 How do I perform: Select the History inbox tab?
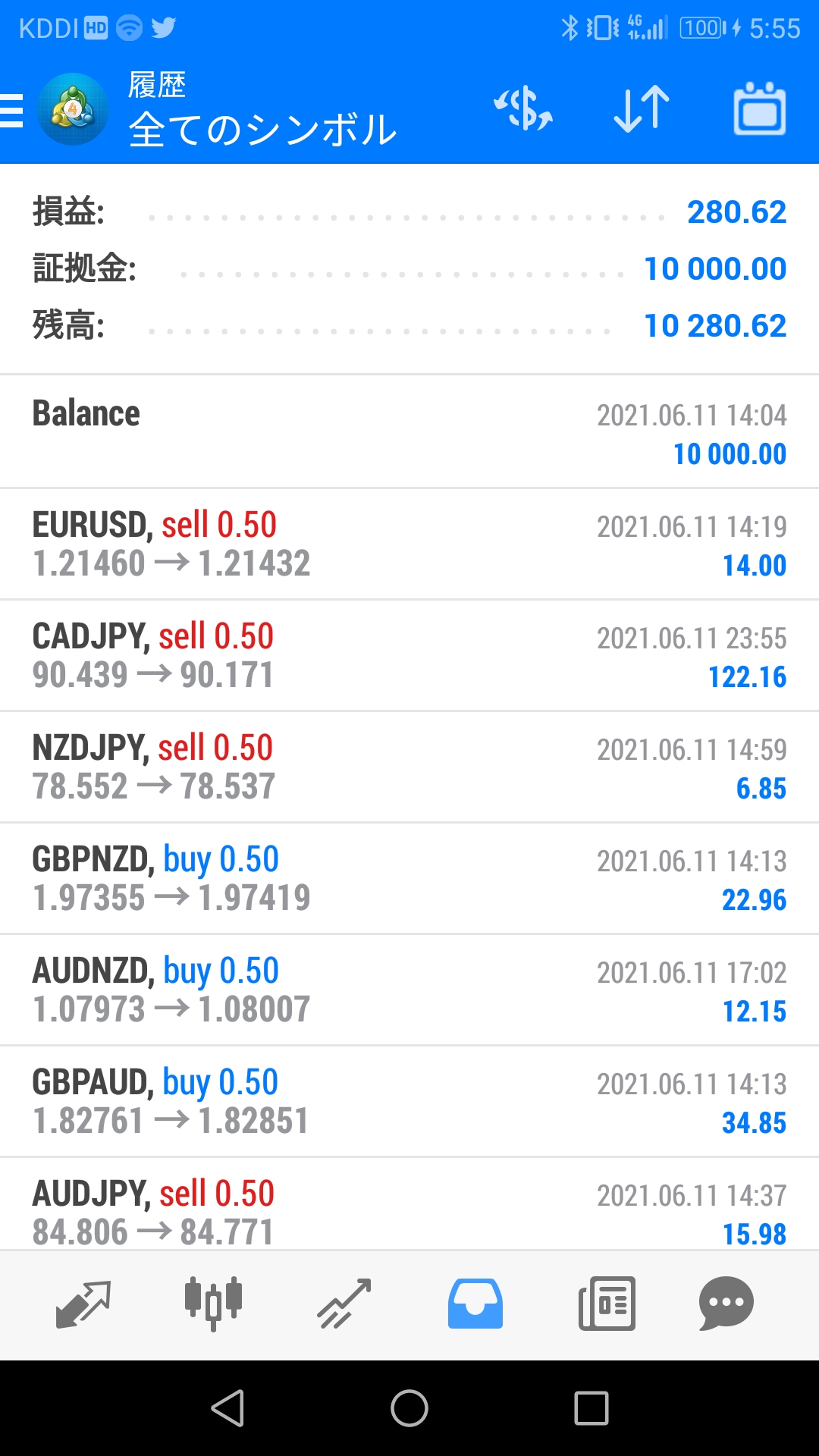point(475,1304)
